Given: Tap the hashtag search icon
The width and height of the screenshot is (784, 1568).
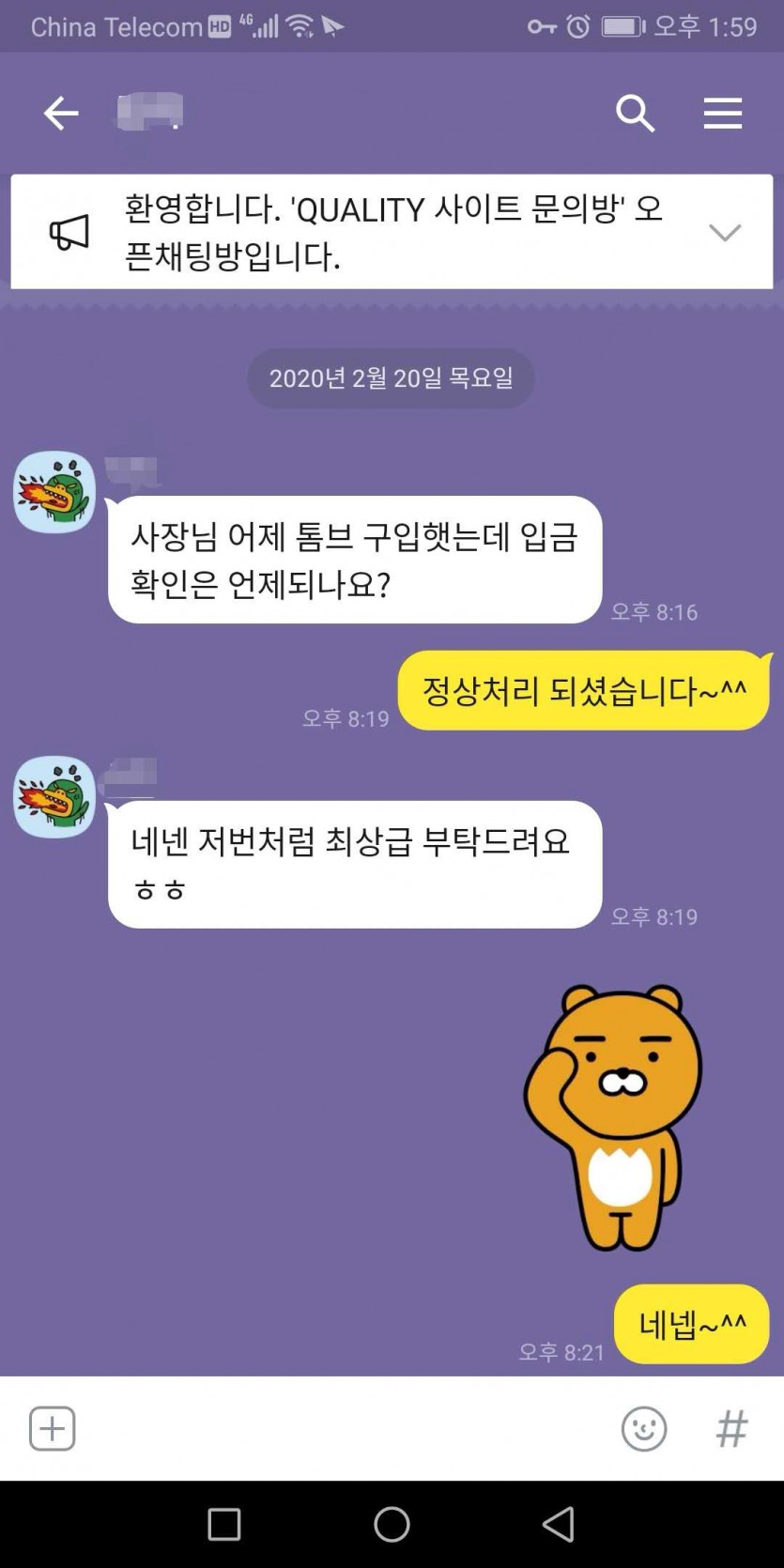Looking at the screenshot, I should (731, 1429).
